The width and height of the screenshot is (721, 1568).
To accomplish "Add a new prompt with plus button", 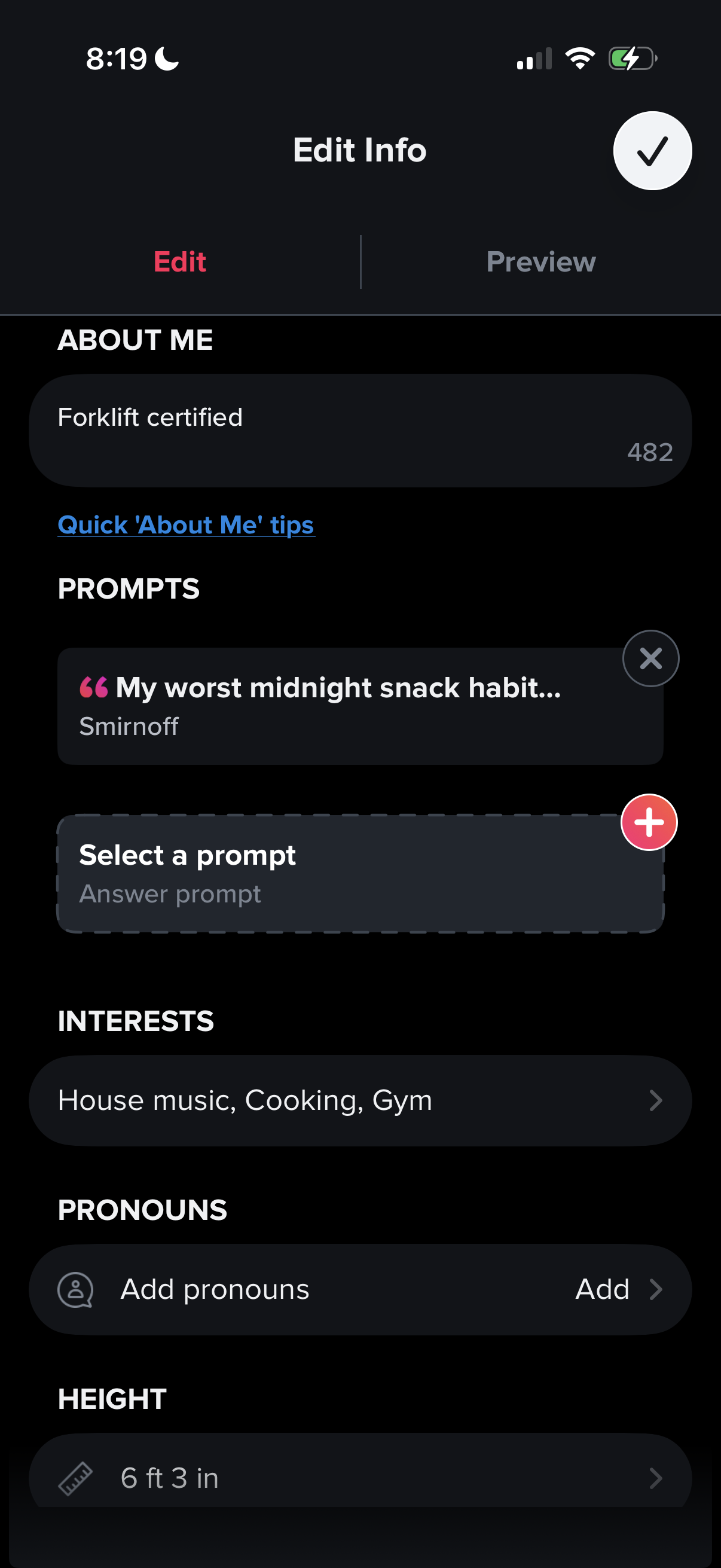I will pyautogui.click(x=649, y=822).
